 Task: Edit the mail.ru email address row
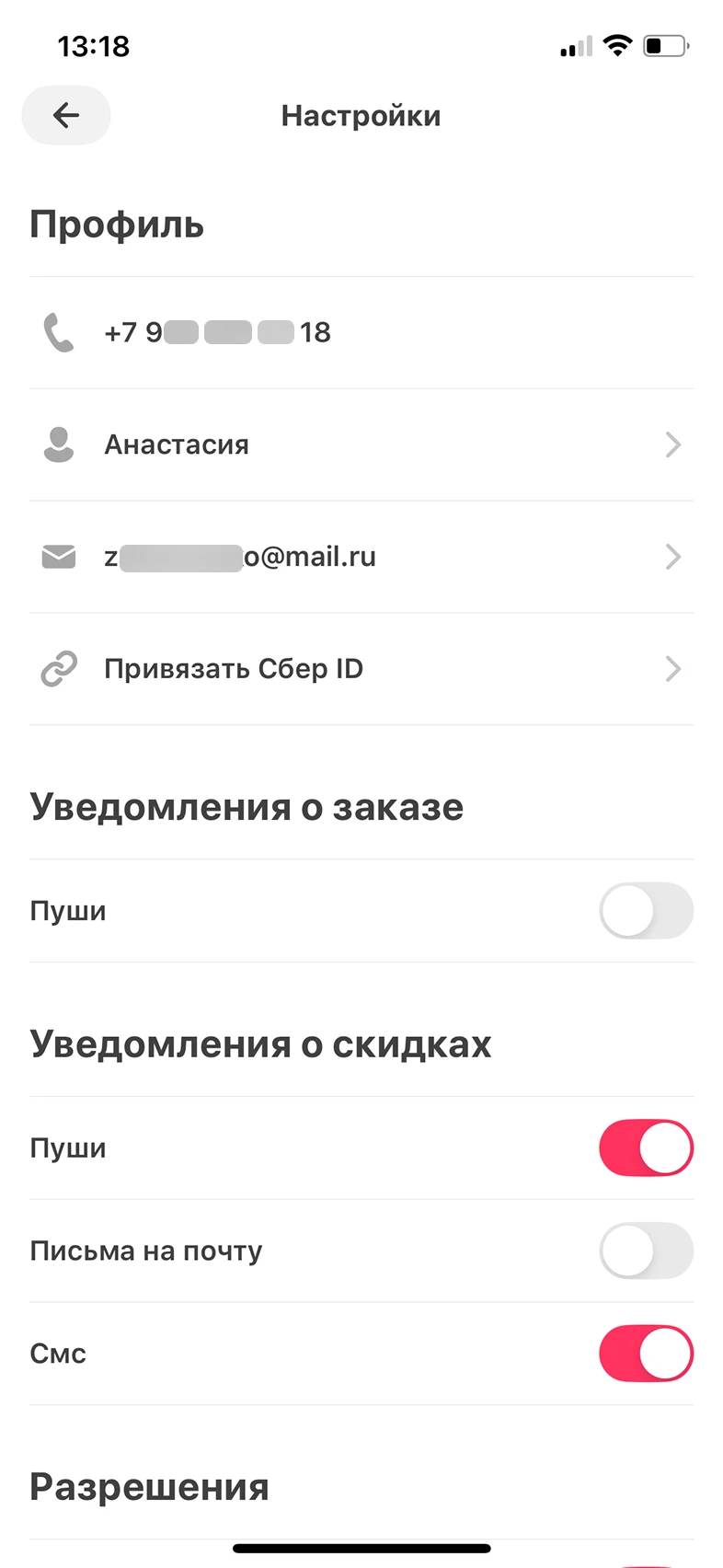coord(361,558)
